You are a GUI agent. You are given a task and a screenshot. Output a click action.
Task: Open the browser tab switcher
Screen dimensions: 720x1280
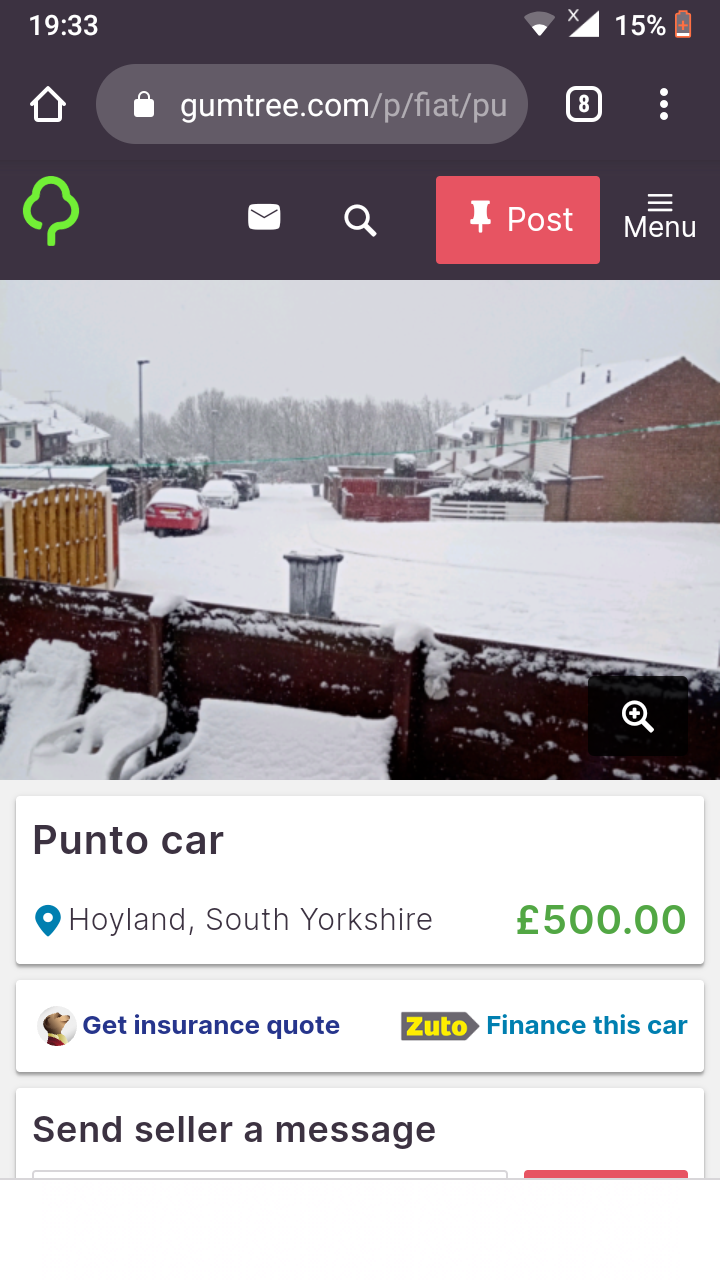point(584,104)
